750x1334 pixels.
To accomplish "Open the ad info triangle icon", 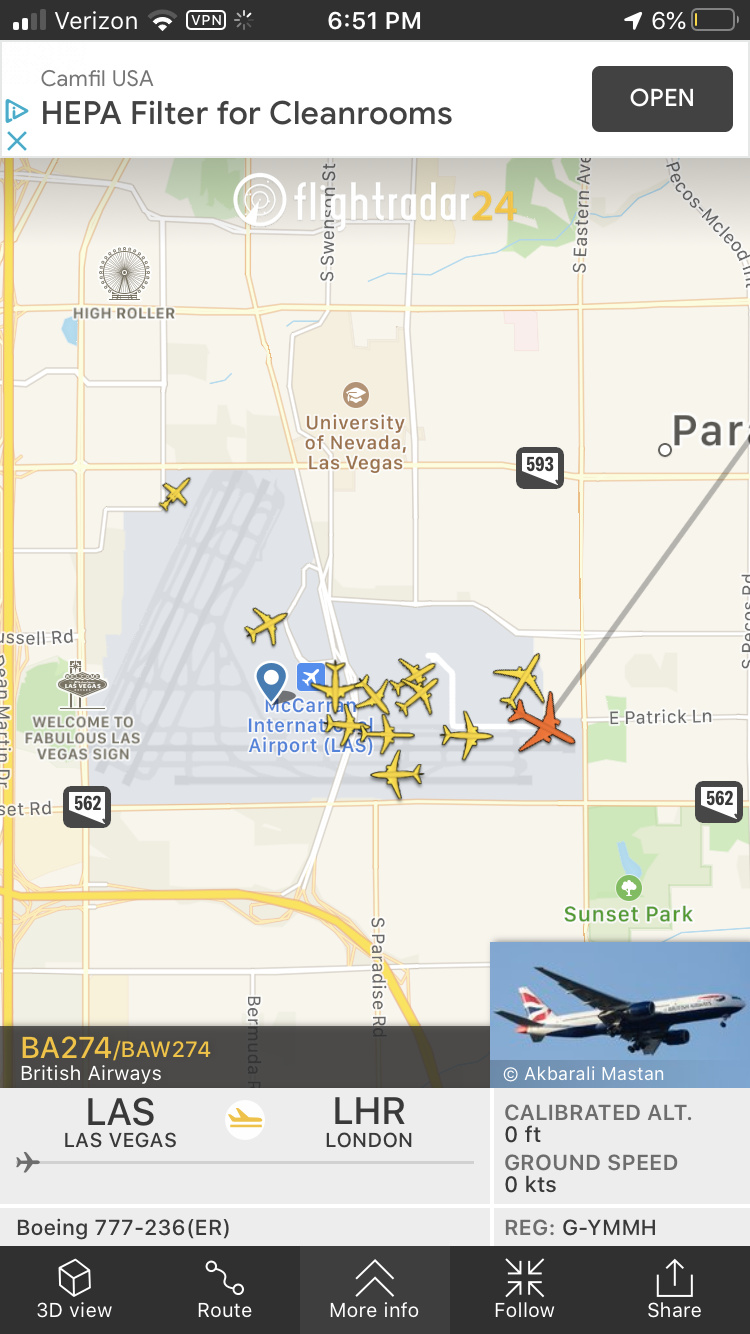I will pos(16,110).
